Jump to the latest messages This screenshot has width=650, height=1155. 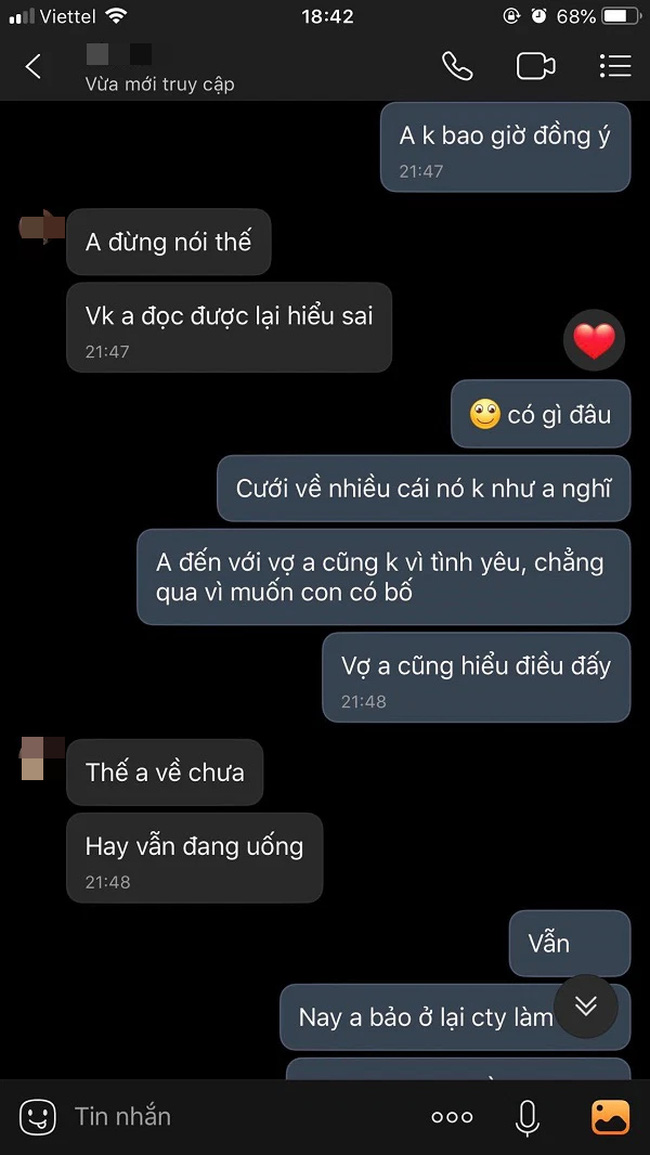point(586,1005)
